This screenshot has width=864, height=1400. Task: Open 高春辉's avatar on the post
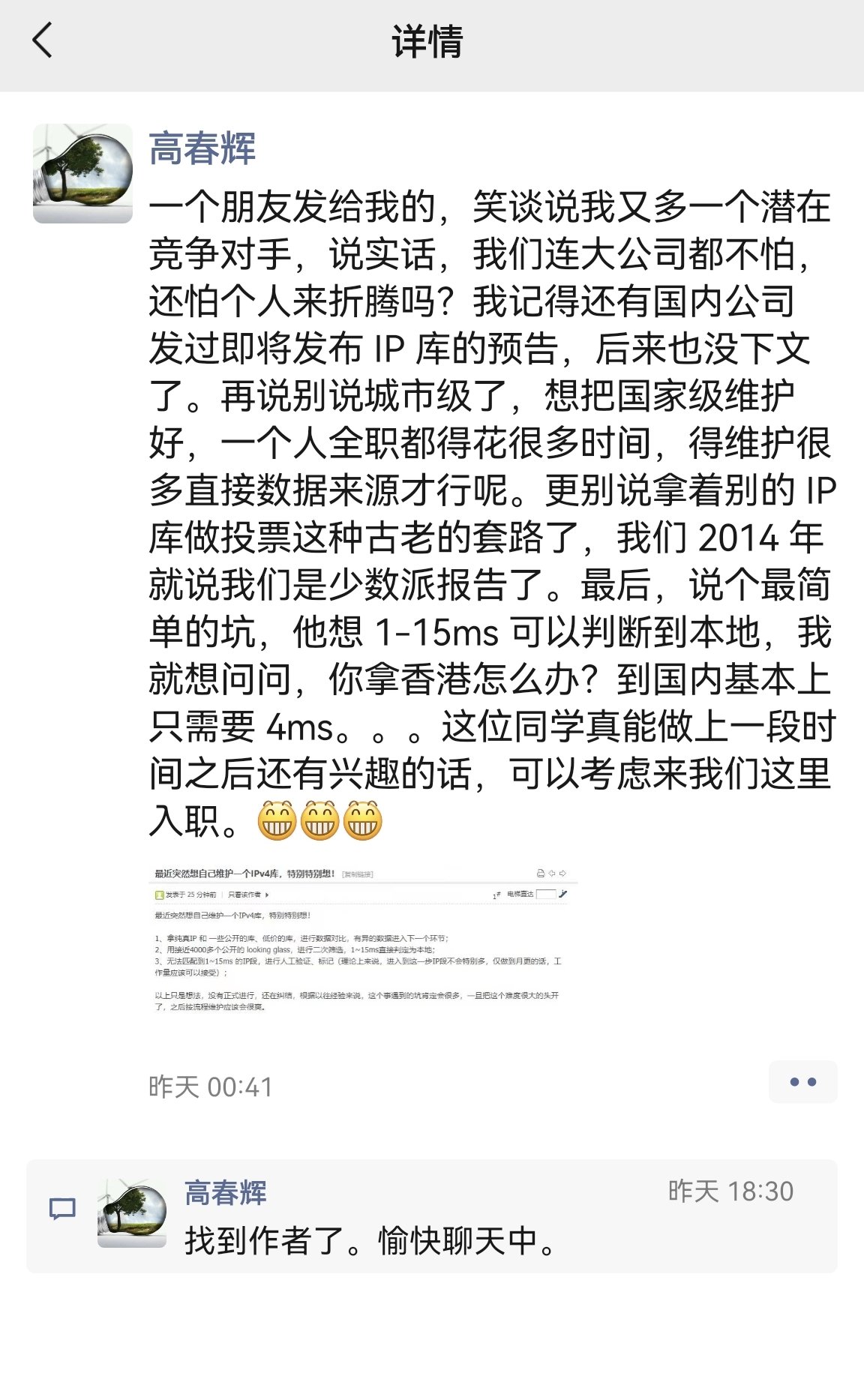coord(82,173)
